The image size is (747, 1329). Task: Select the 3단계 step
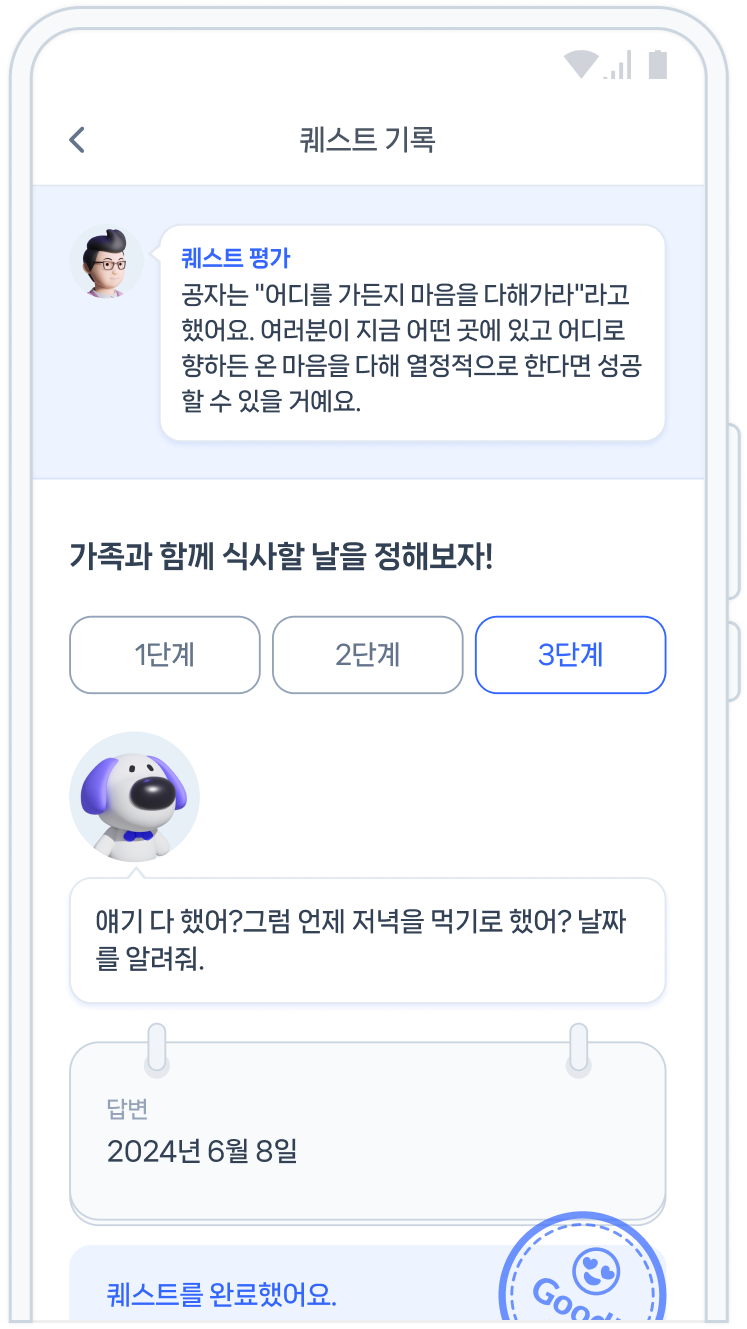click(x=570, y=655)
